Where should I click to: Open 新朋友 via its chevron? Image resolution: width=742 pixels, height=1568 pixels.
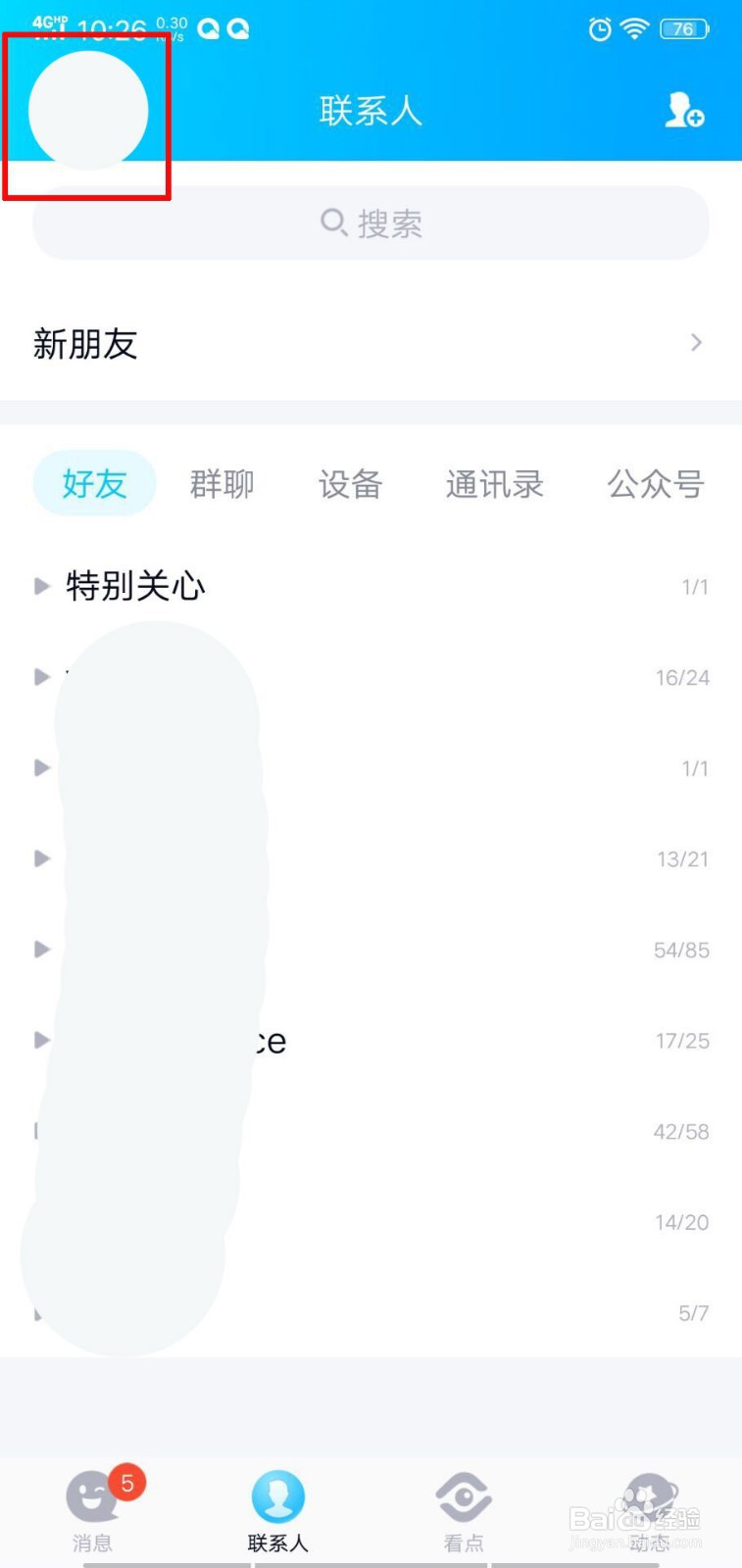[696, 343]
